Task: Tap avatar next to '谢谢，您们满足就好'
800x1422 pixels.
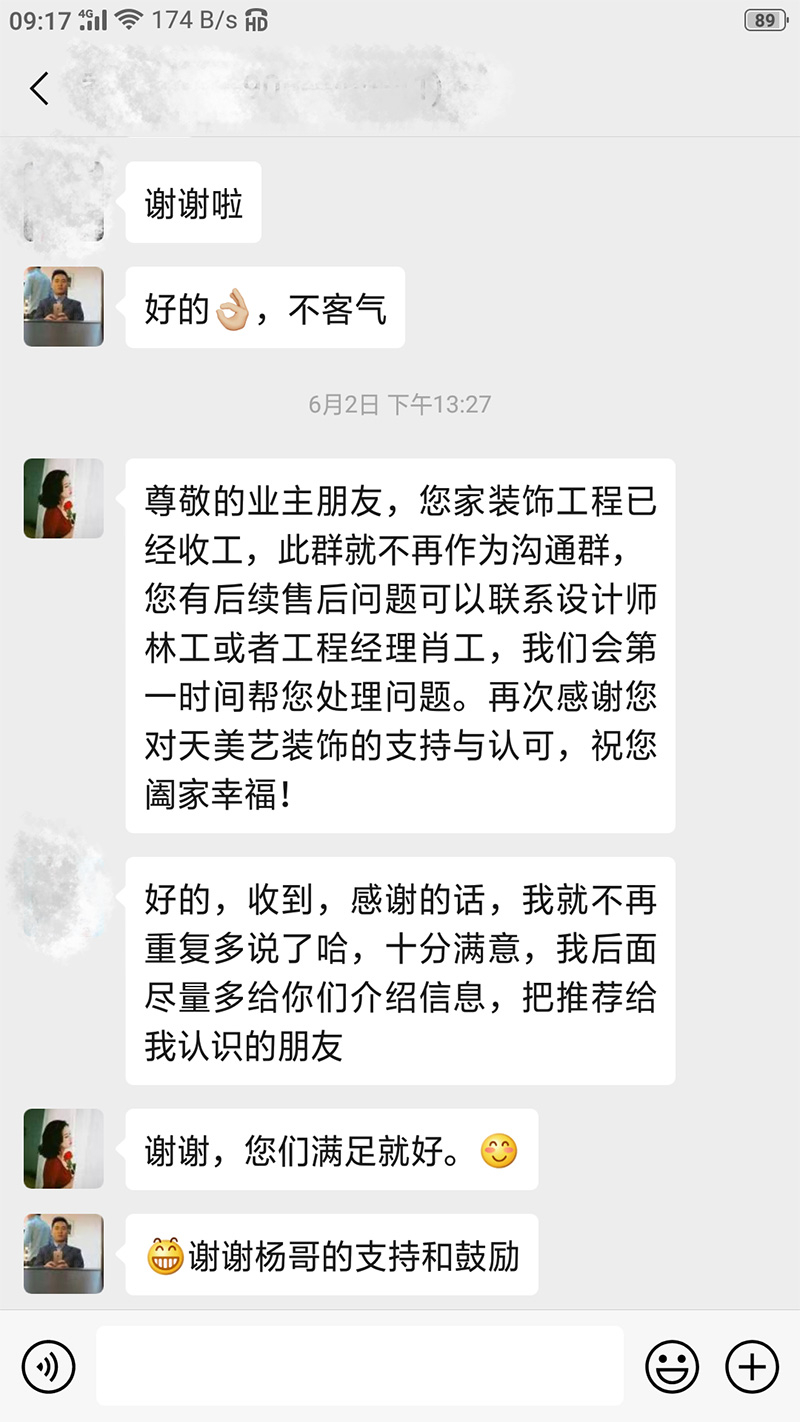Action: [x=64, y=1149]
